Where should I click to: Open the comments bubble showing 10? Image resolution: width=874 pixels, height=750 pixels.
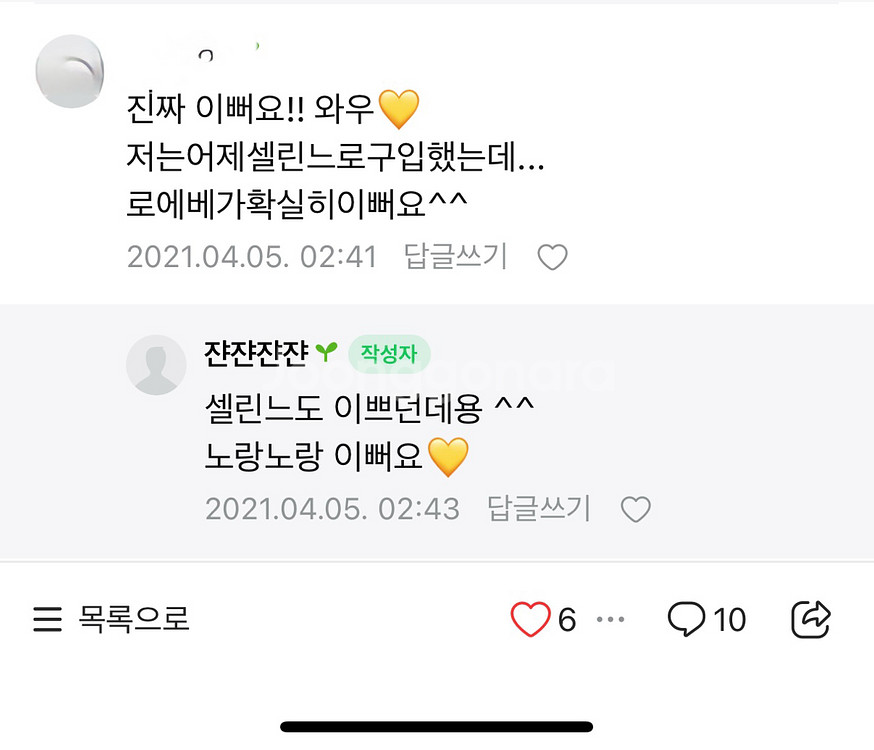[706, 619]
